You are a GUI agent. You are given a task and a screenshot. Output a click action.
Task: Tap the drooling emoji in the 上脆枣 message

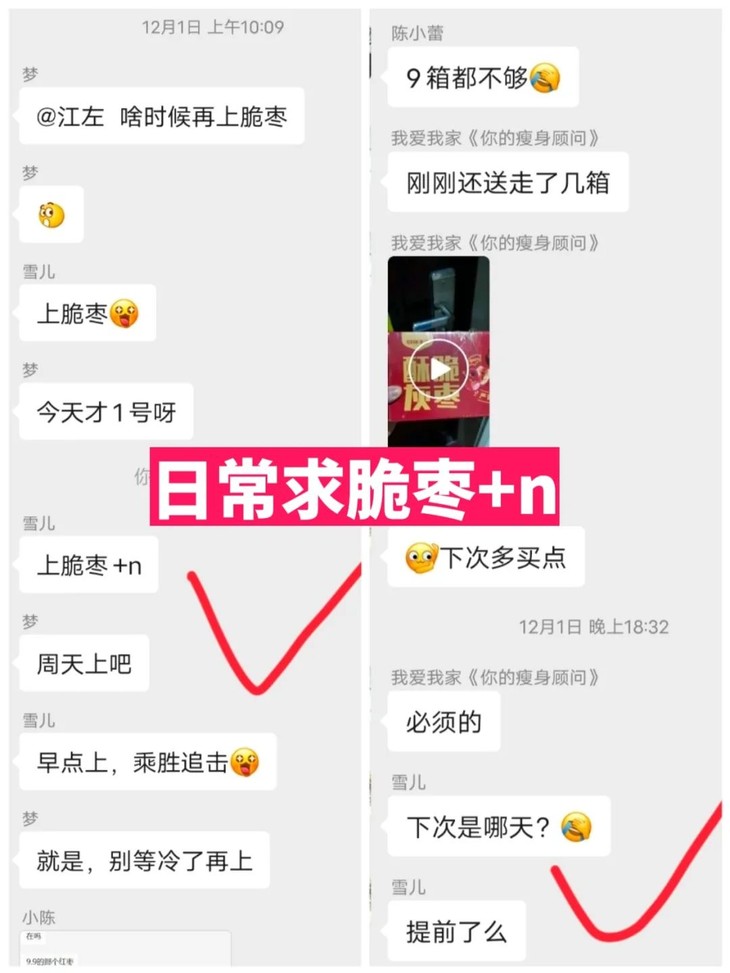[122, 313]
